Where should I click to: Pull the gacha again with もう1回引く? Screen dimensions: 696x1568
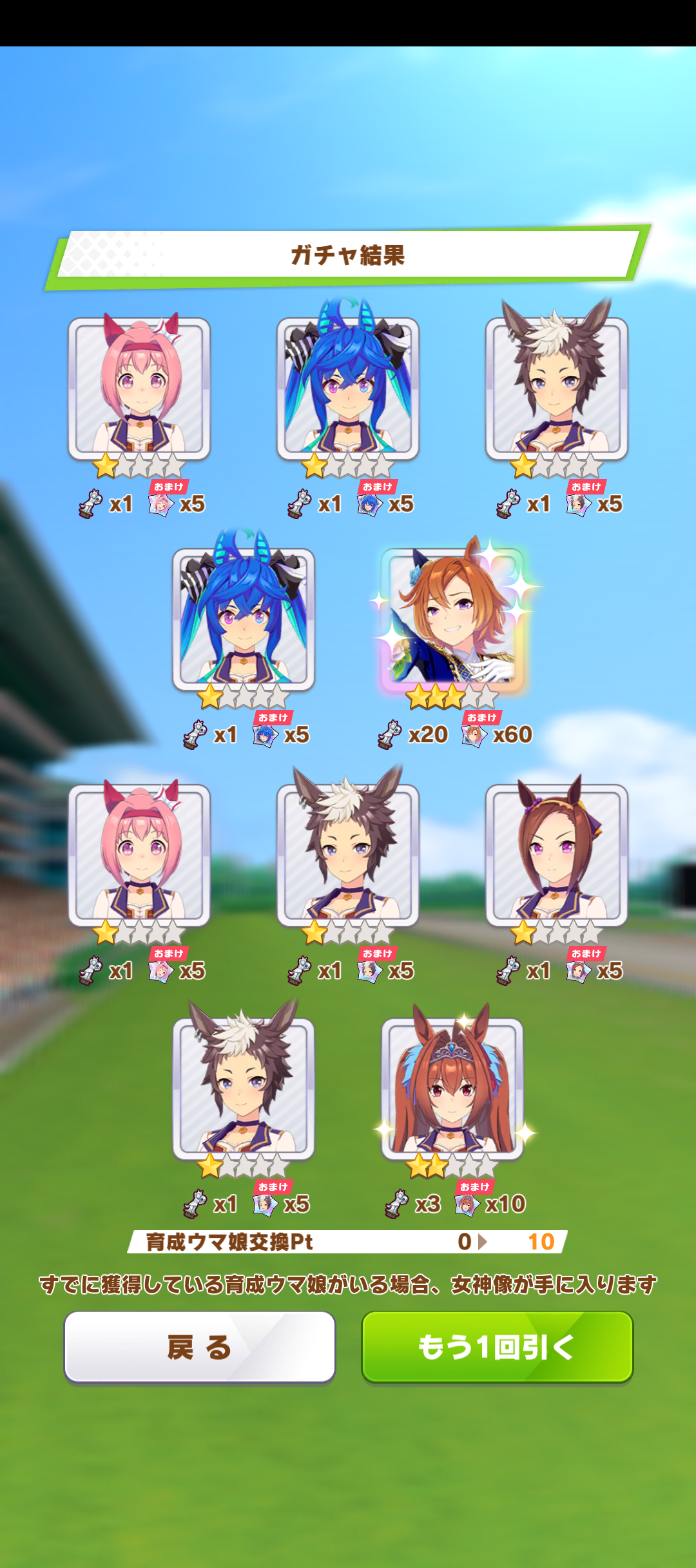[497, 1347]
